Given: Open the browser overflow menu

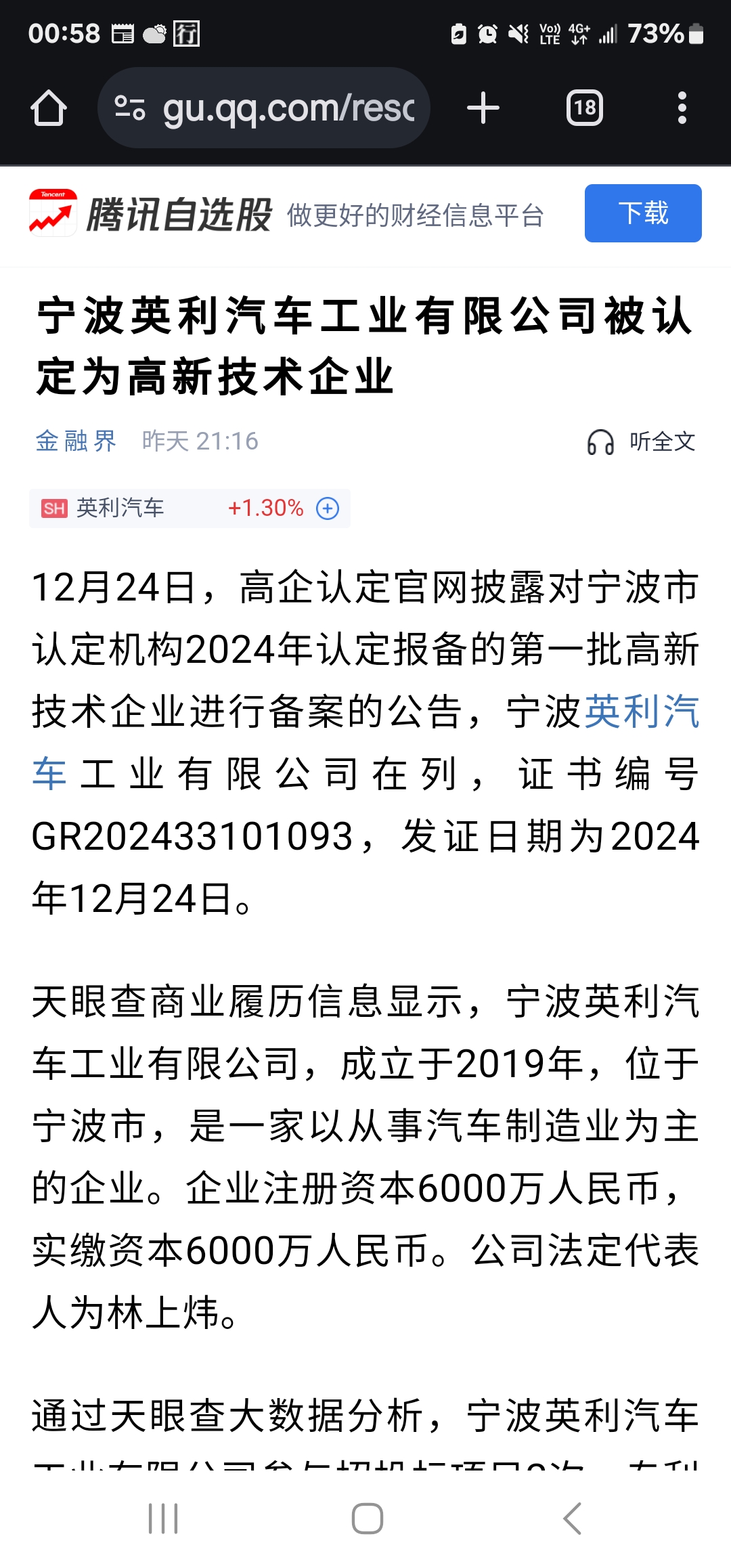Looking at the screenshot, I should coord(682,108).
